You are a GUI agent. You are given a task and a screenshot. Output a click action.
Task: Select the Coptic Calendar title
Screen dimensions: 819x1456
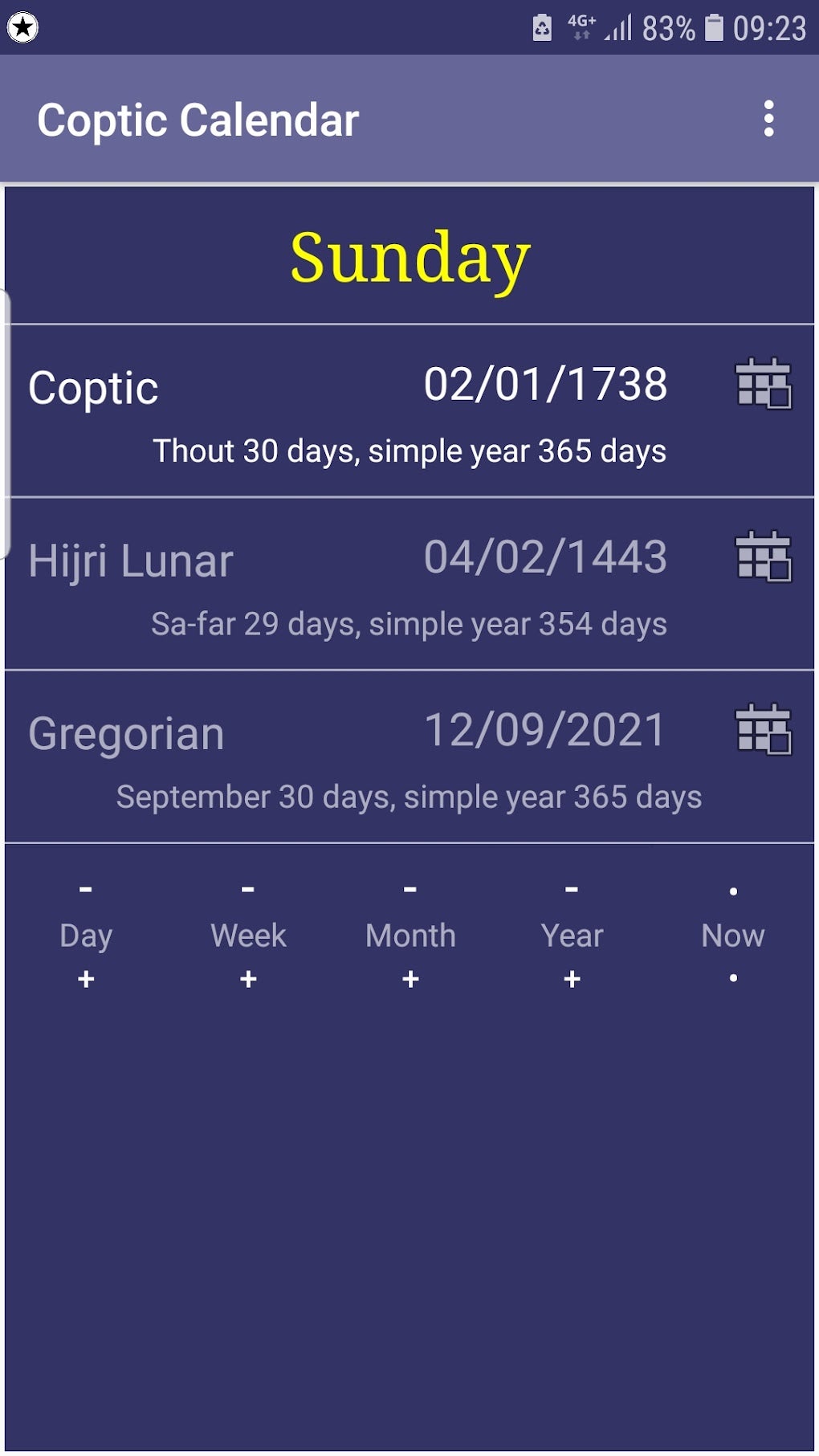(198, 119)
